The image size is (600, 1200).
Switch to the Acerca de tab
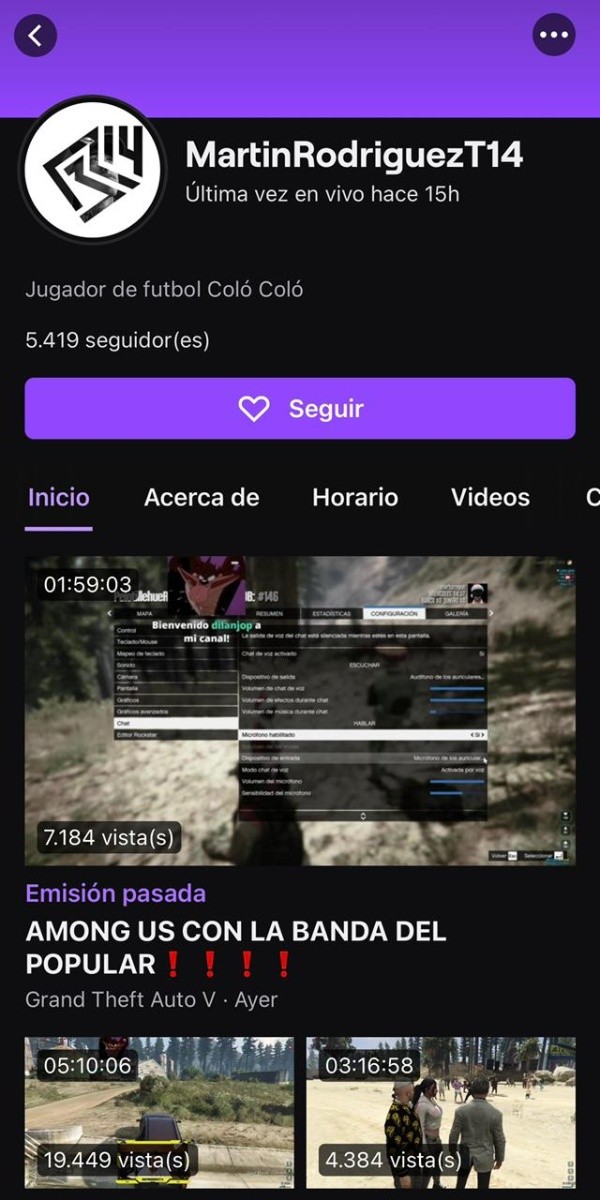[201, 497]
